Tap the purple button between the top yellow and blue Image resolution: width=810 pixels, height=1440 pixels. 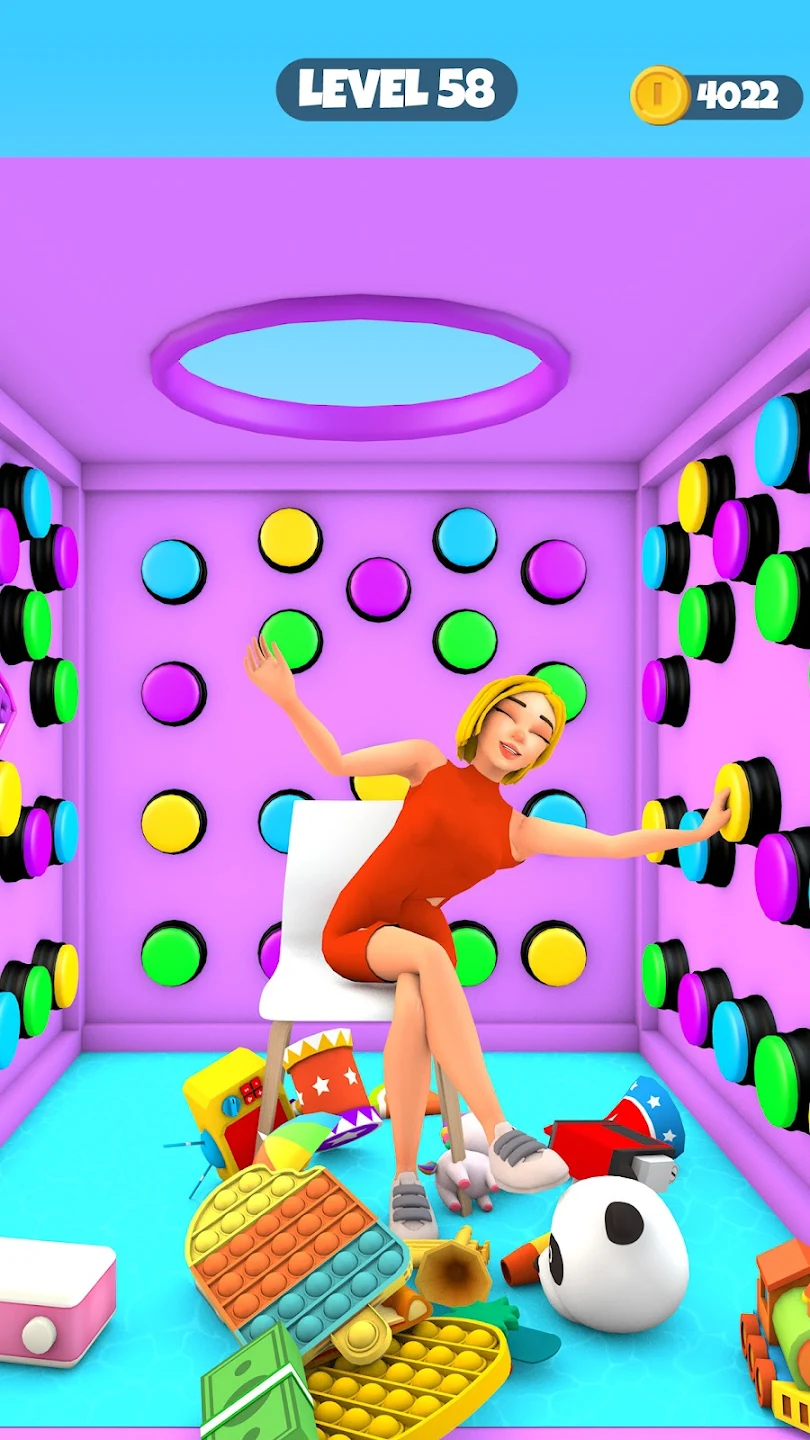(378, 588)
